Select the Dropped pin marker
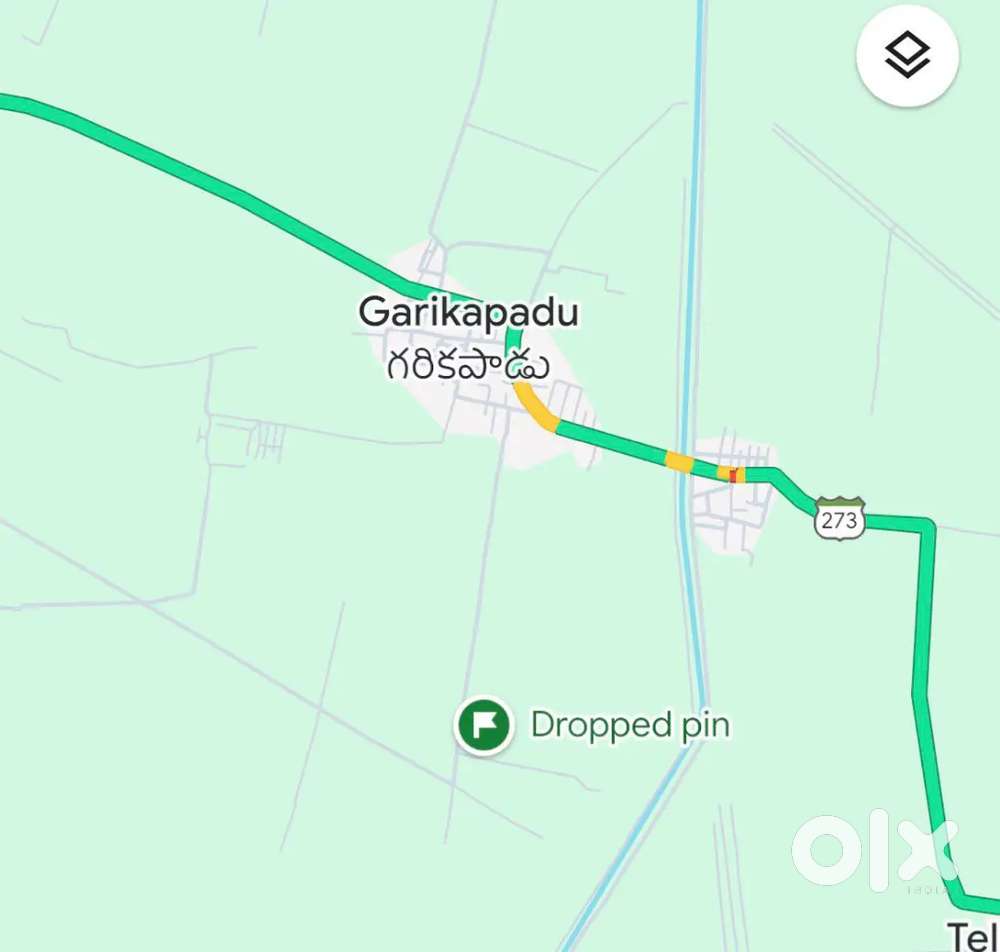 coord(484,725)
